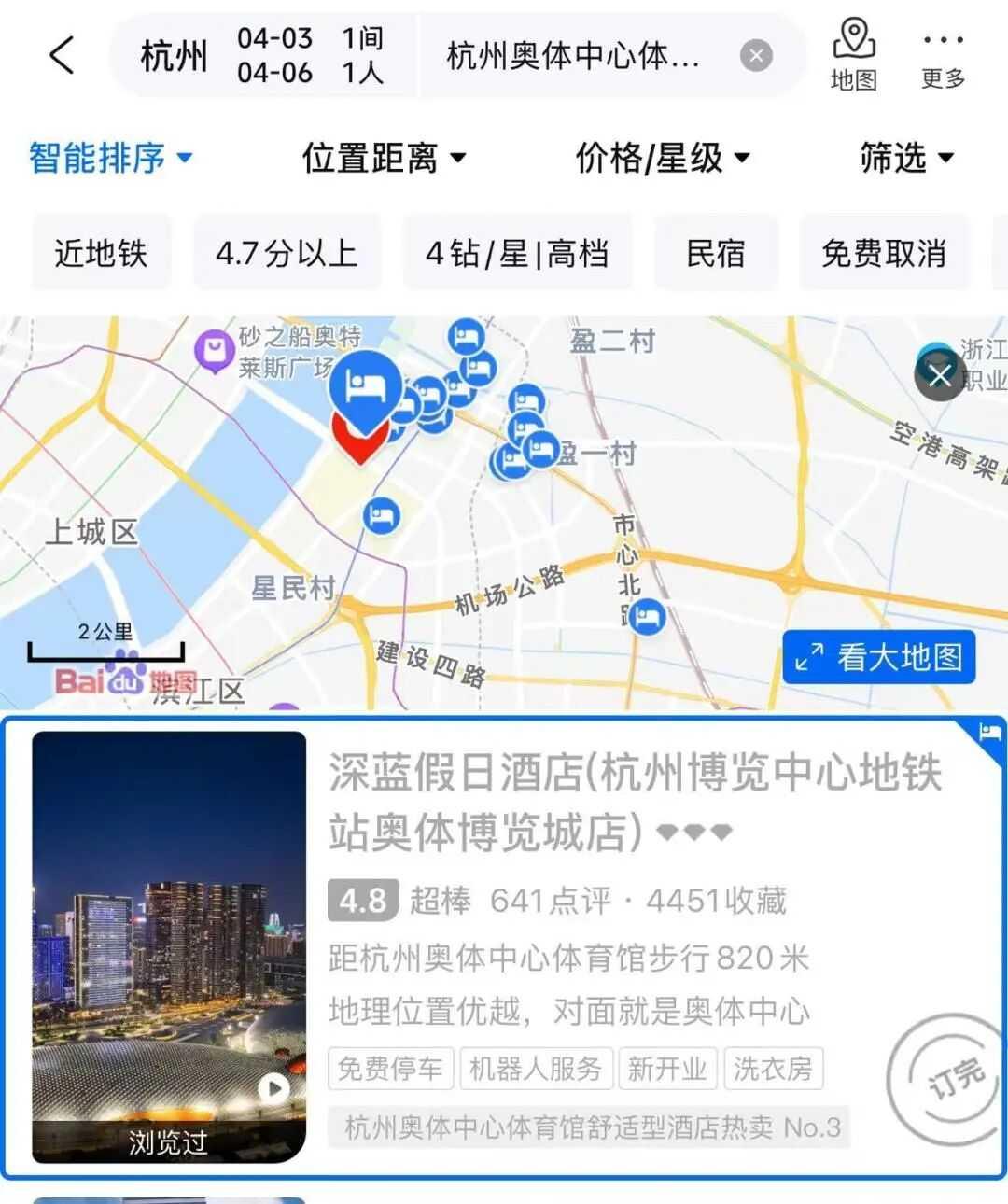Filter by 4.7分以上 rating
The image size is (1008, 1204).
(287, 253)
